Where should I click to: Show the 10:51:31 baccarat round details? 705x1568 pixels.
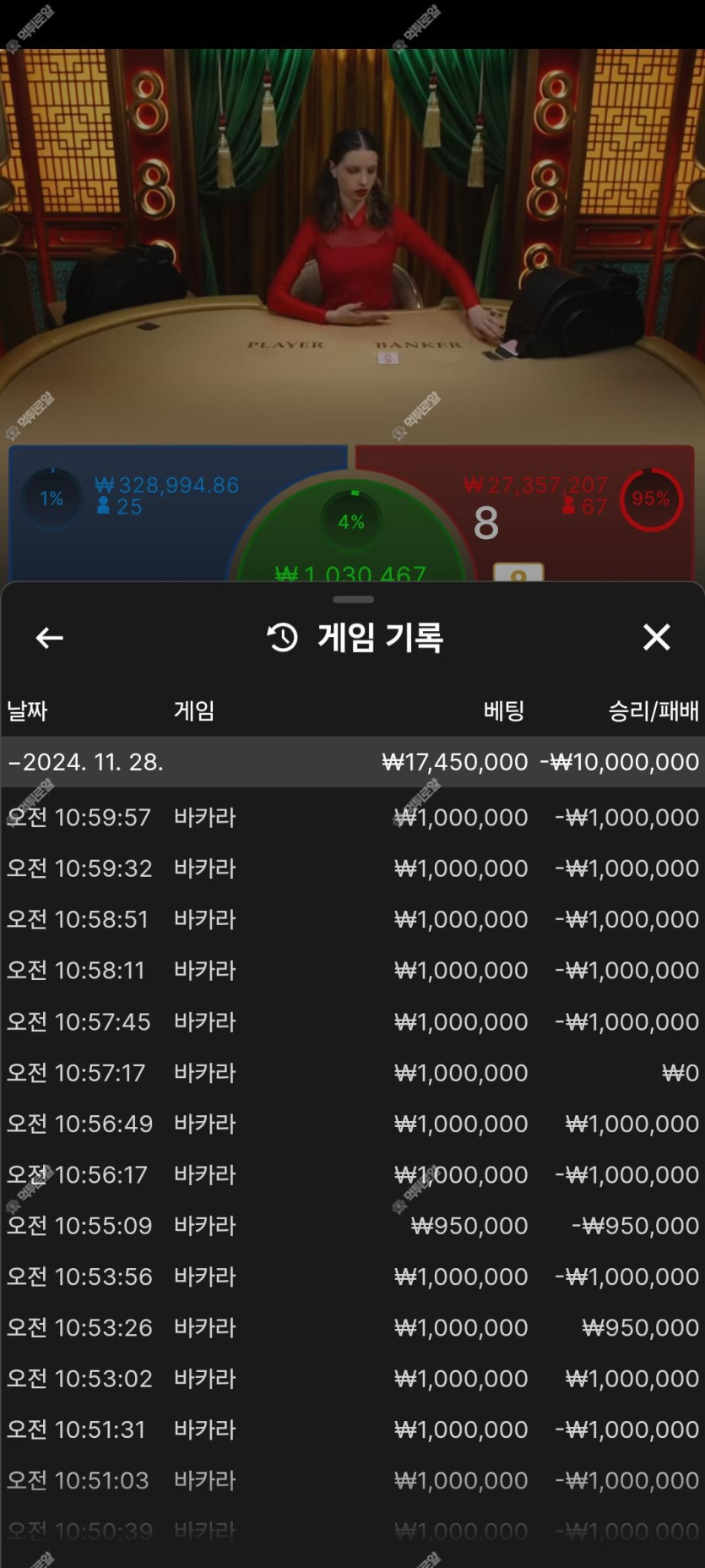click(x=352, y=1429)
